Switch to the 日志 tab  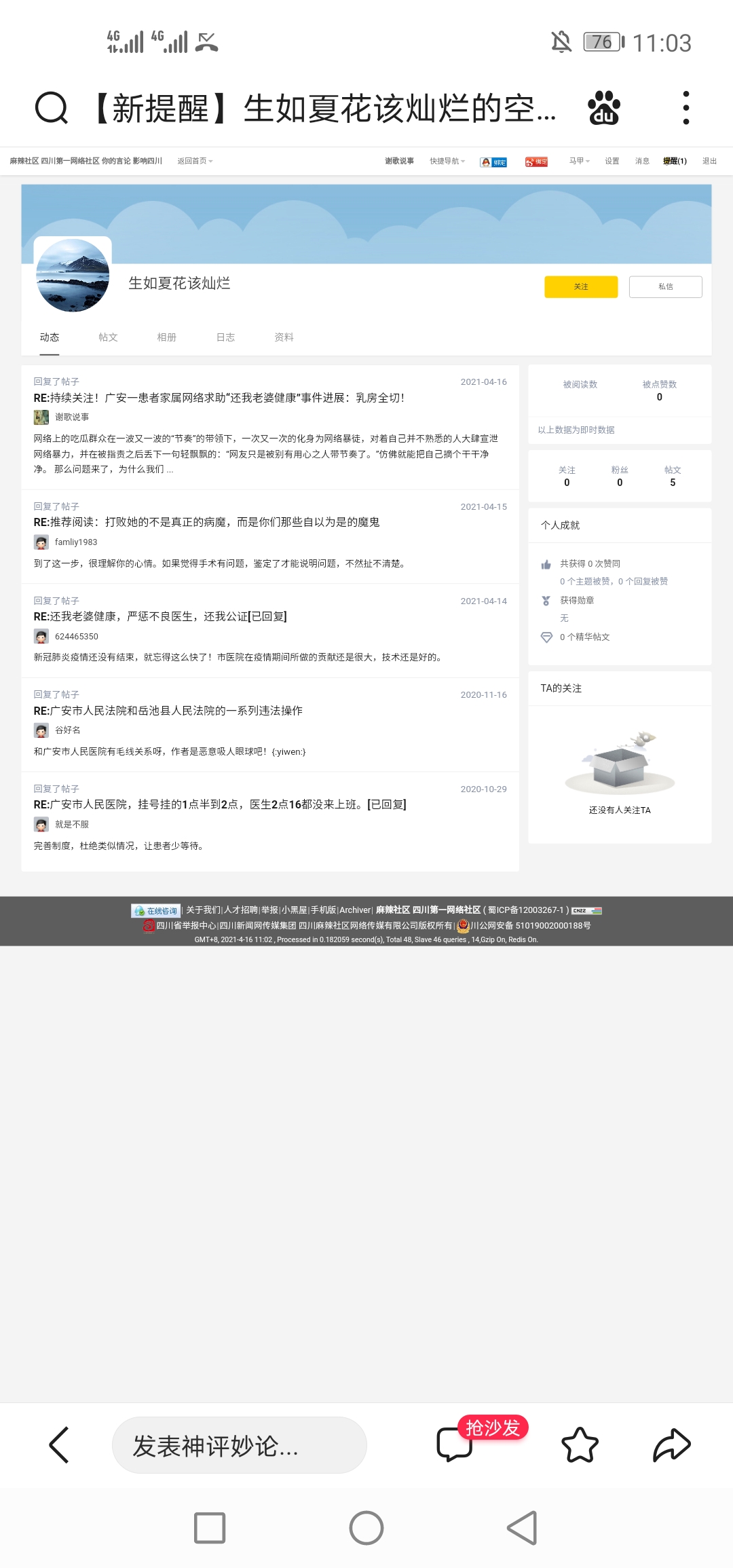[x=225, y=337]
